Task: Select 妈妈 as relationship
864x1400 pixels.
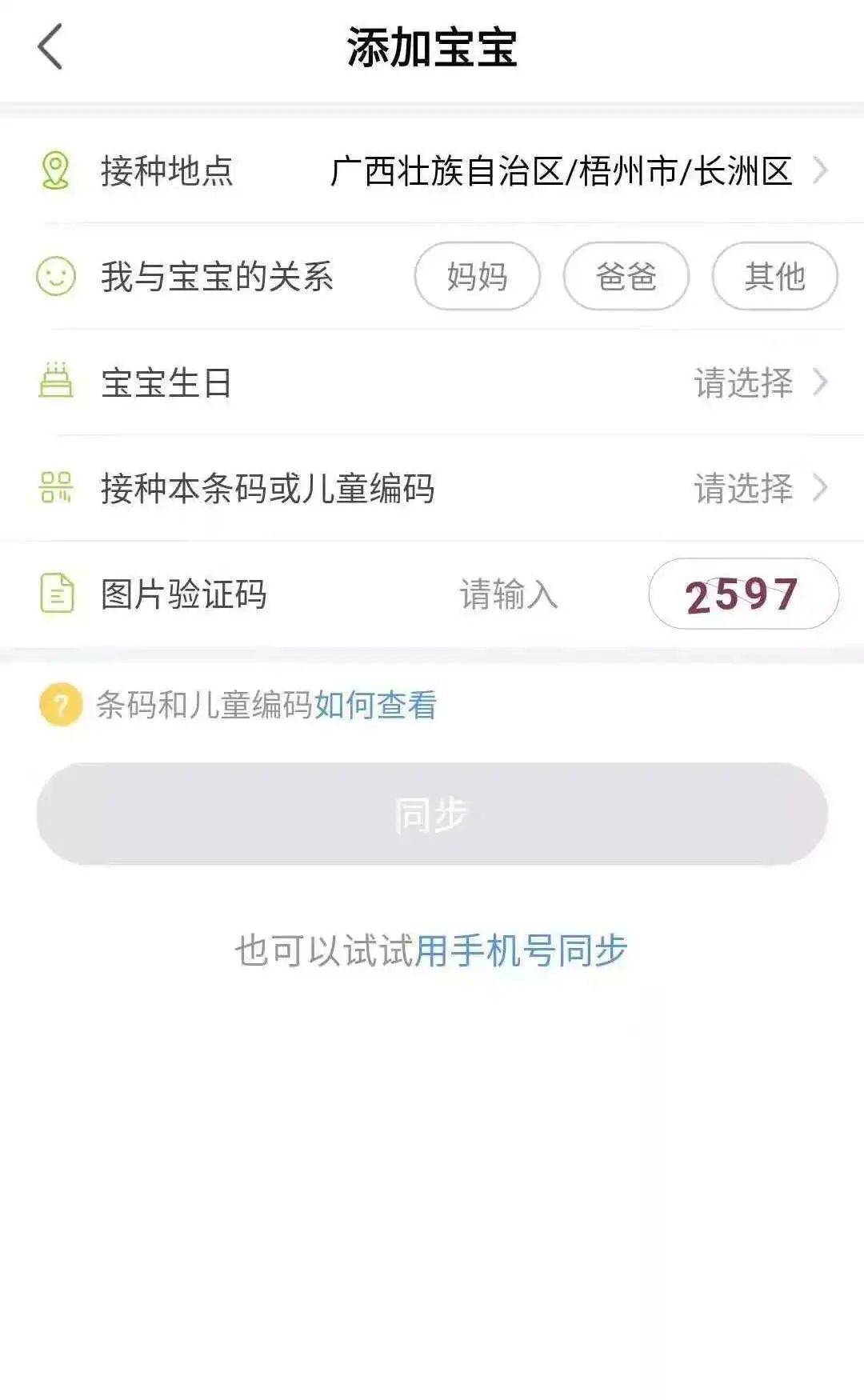Action: tap(477, 277)
